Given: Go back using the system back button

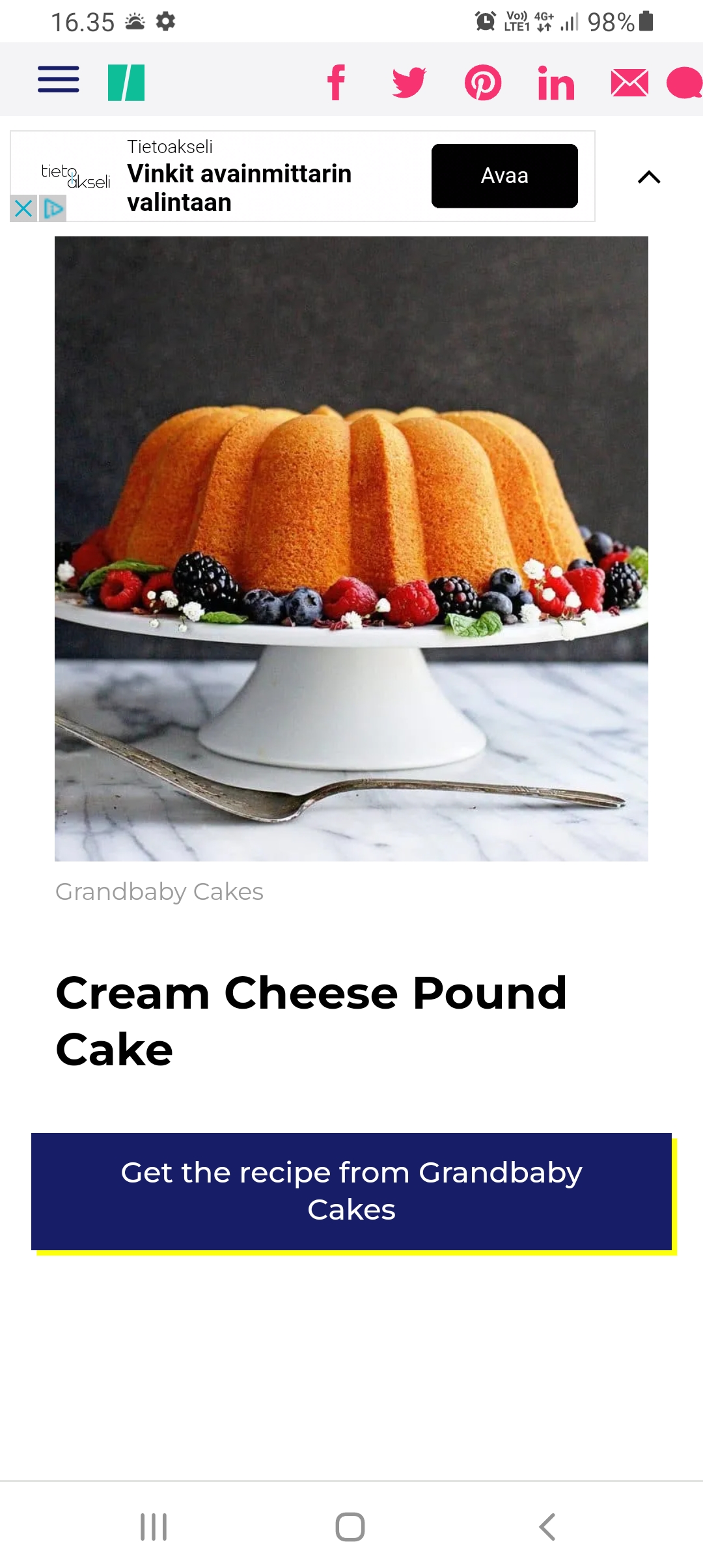Looking at the screenshot, I should click(x=547, y=1526).
